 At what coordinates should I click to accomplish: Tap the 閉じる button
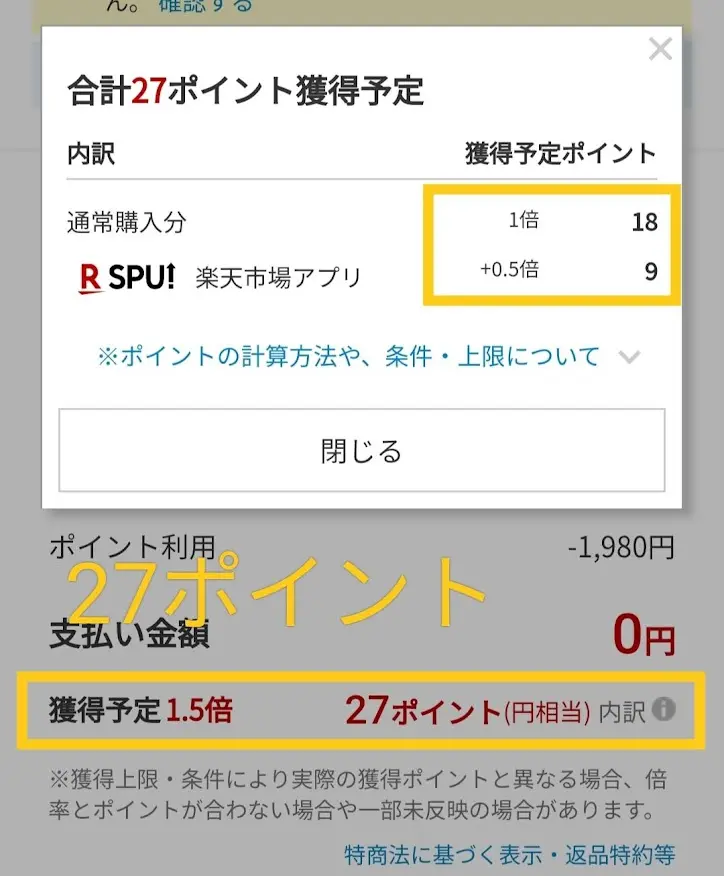(x=361, y=451)
